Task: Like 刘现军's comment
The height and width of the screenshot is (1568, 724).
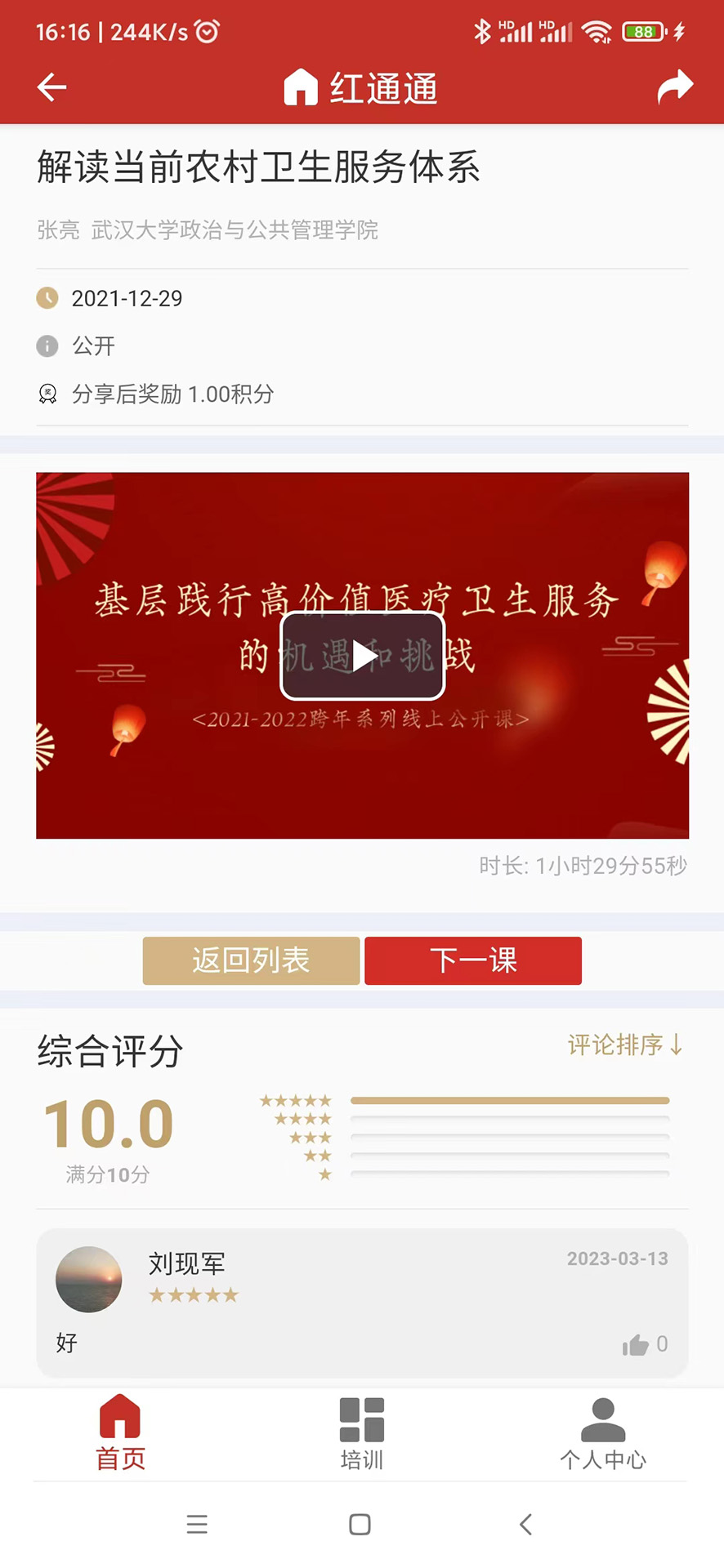Action: pyautogui.click(x=636, y=1345)
